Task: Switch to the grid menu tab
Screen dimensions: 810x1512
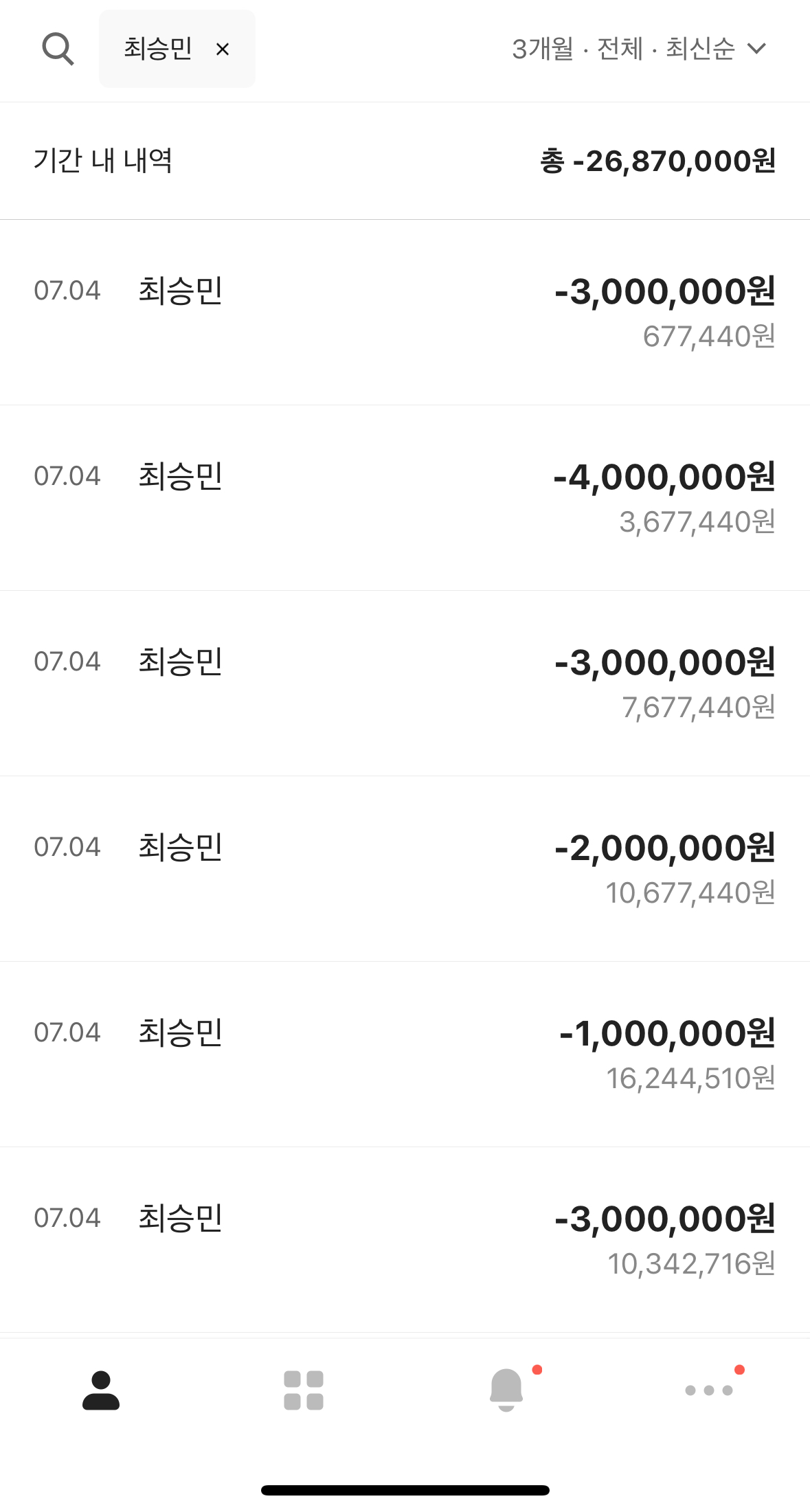Action: [x=304, y=1390]
